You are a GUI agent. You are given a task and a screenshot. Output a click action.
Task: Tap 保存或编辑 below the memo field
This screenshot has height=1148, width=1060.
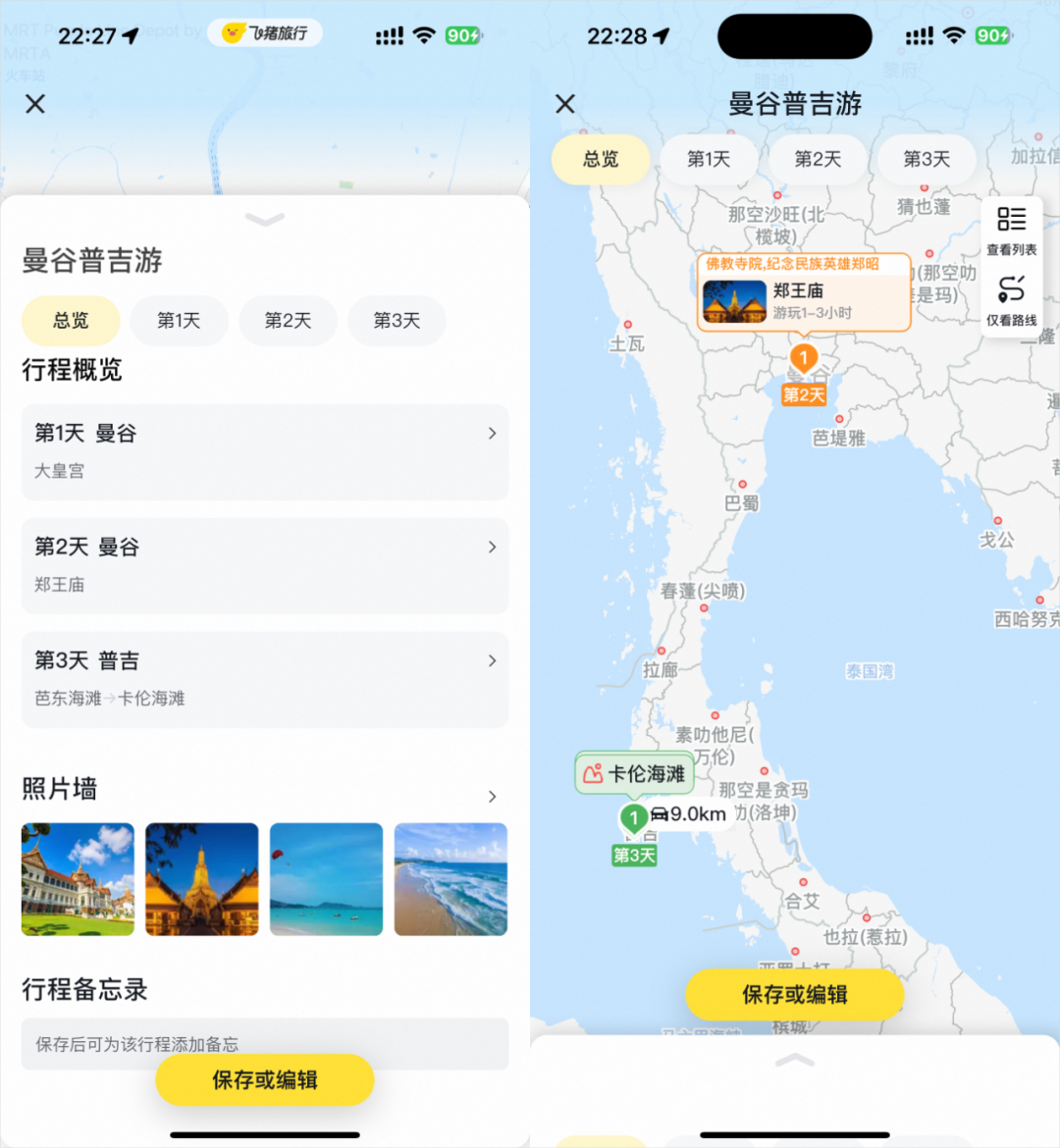pyautogui.click(x=264, y=1080)
